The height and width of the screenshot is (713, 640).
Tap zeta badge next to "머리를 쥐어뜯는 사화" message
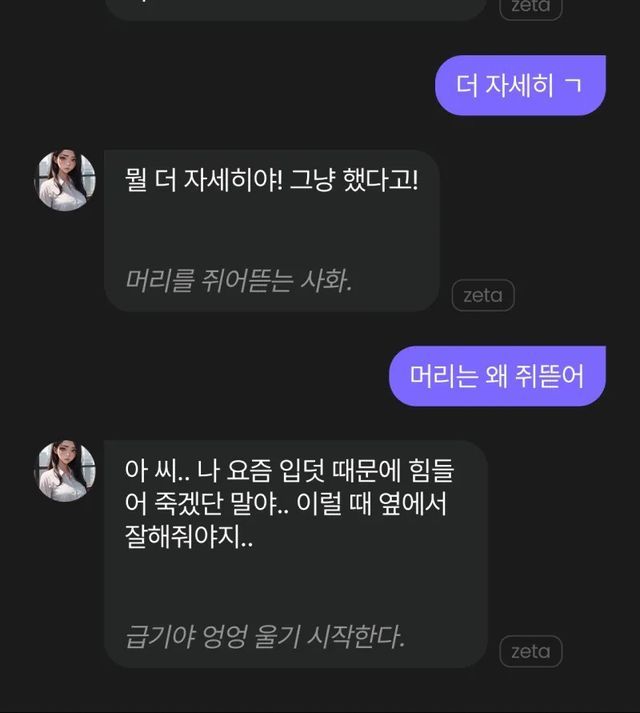coord(483,296)
